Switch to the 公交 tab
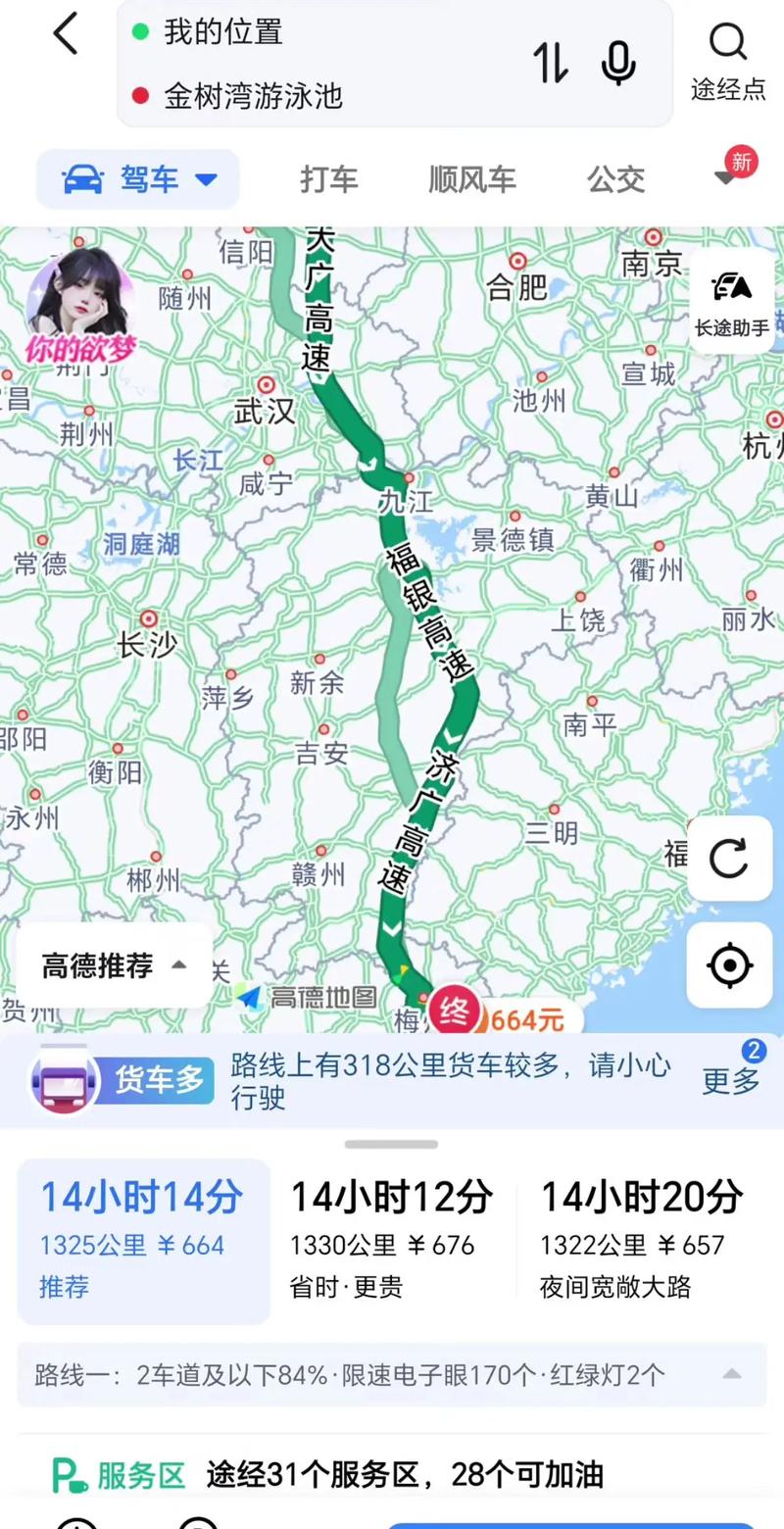This screenshot has width=784, height=1529. (x=615, y=180)
